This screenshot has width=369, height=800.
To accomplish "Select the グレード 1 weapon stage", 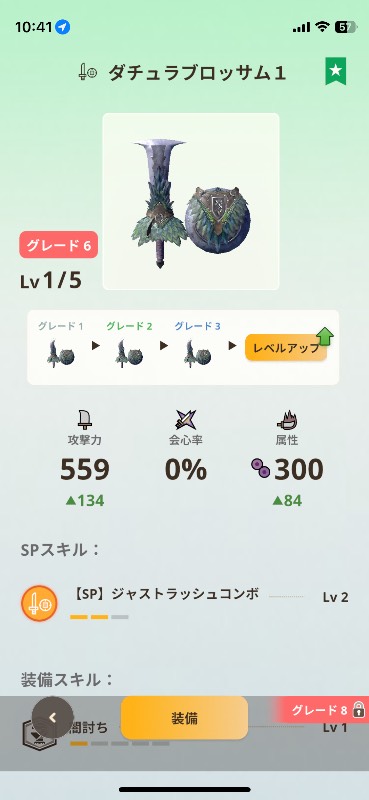I will 61,345.
